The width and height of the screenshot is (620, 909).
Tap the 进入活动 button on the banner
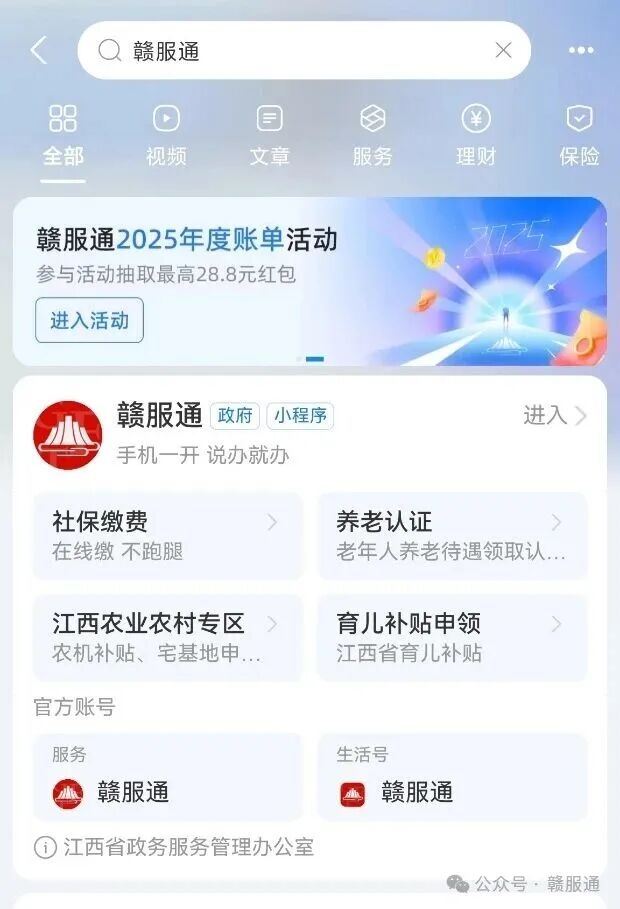coord(89,320)
